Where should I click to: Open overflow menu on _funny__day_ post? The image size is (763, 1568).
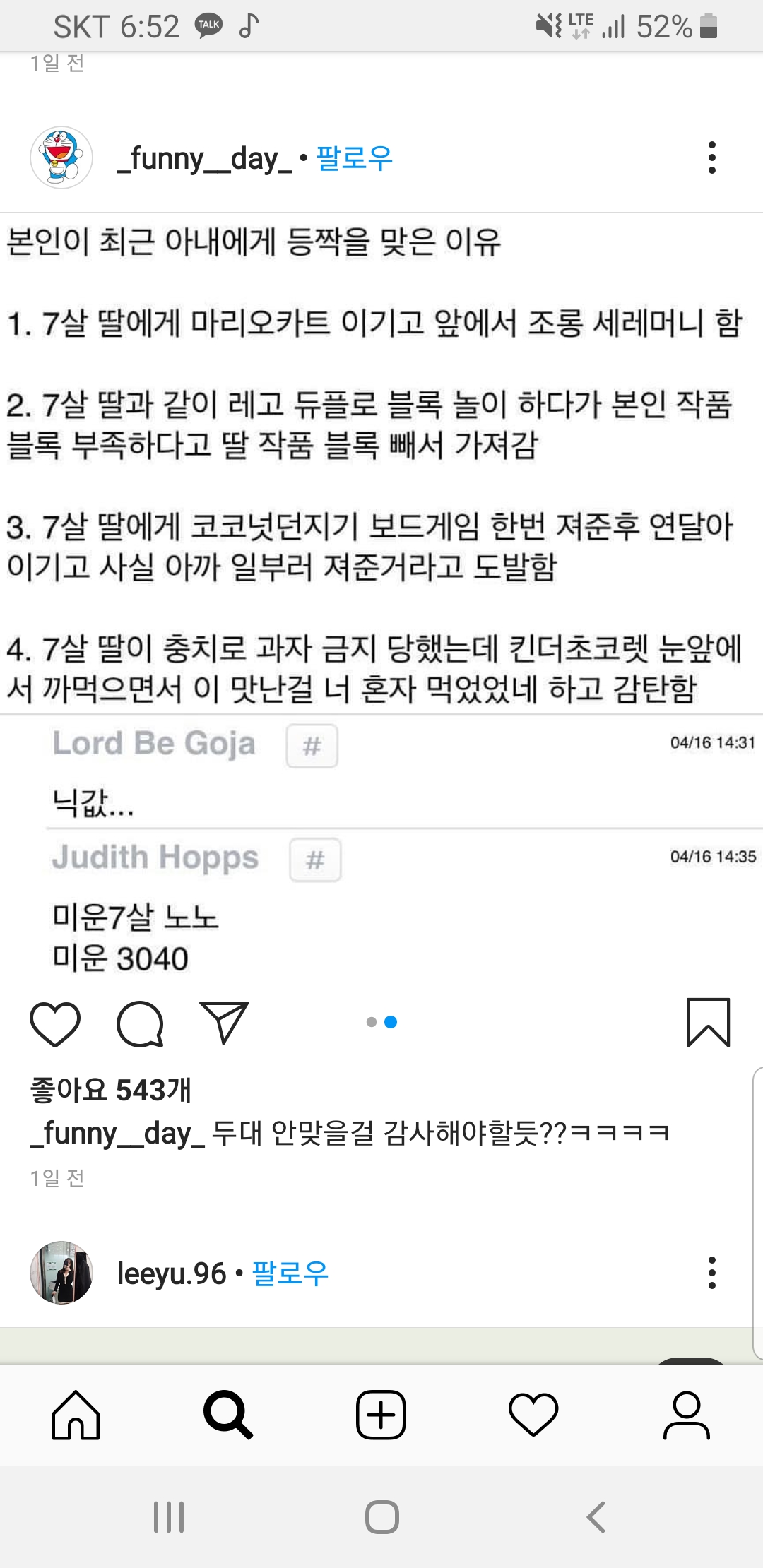pos(711,158)
